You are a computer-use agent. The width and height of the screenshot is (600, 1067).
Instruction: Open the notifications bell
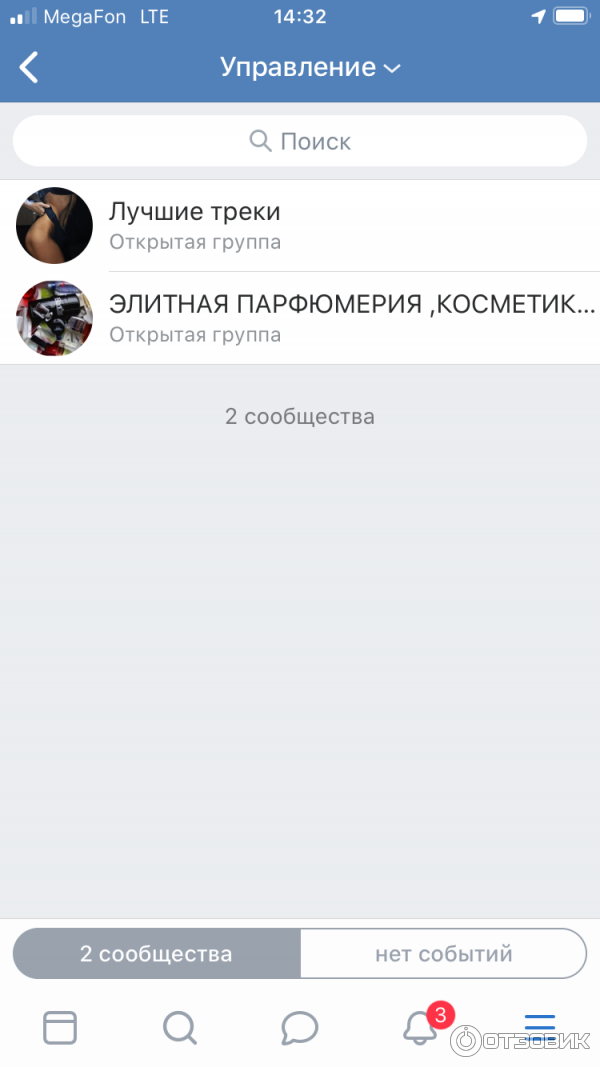pos(420,1027)
